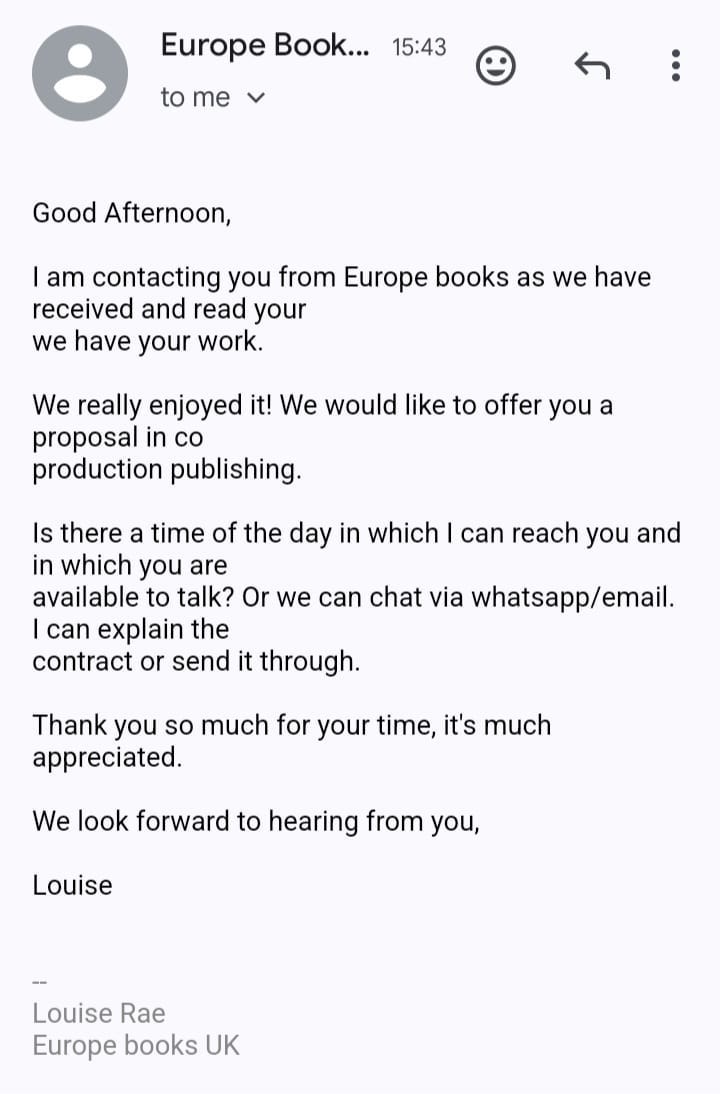Tap the 15:43 timestamp

[420, 46]
